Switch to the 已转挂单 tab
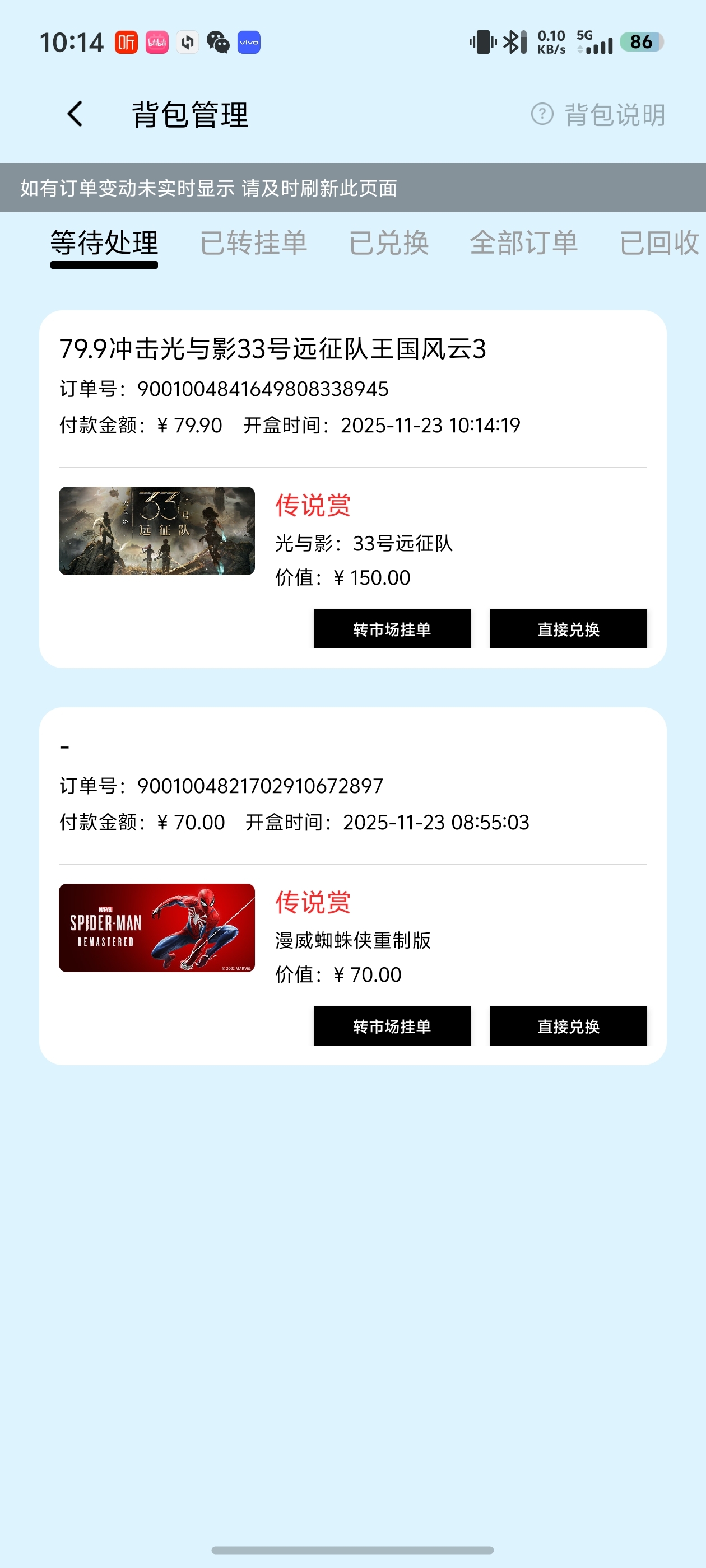Image resolution: width=706 pixels, height=1568 pixels. (x=253, y=244)
